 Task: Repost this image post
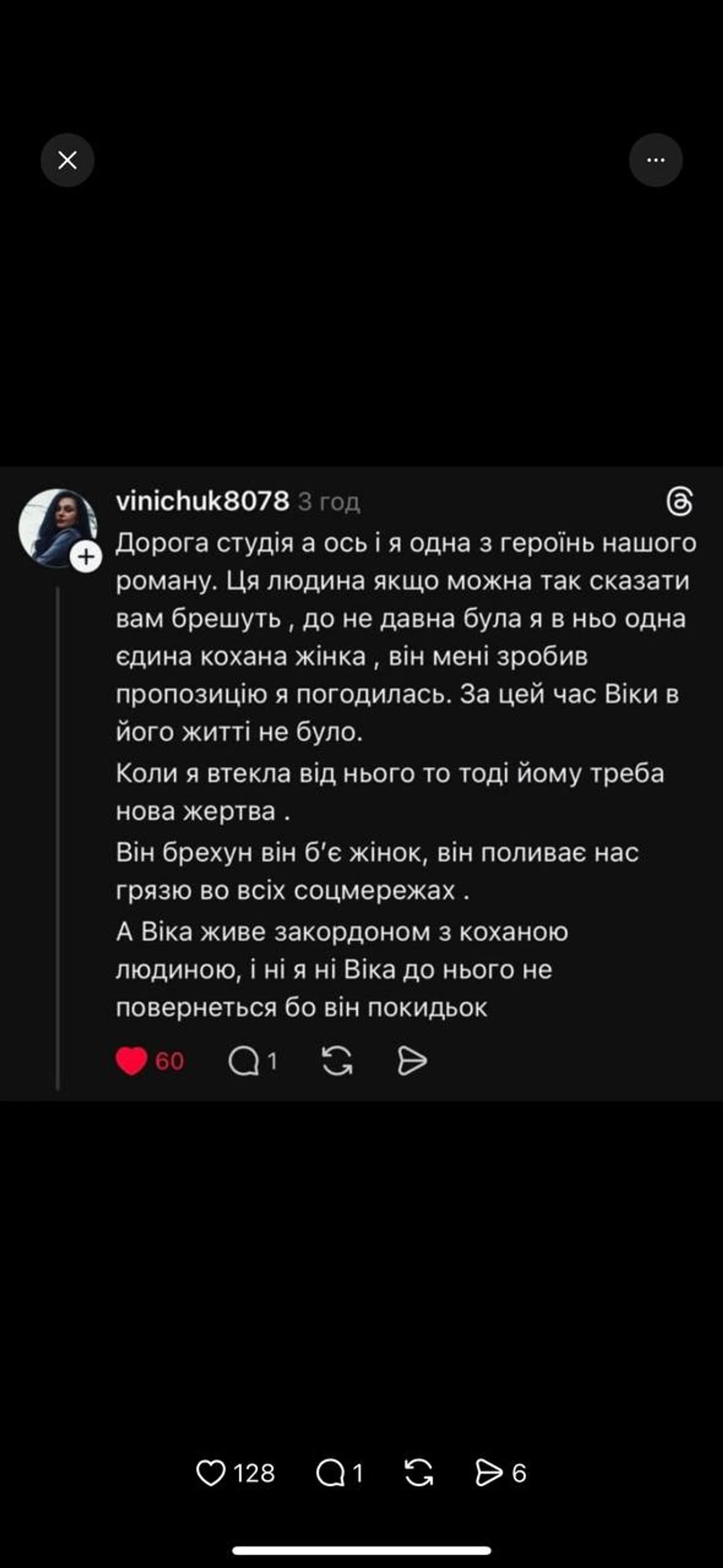pos(419,1474)
